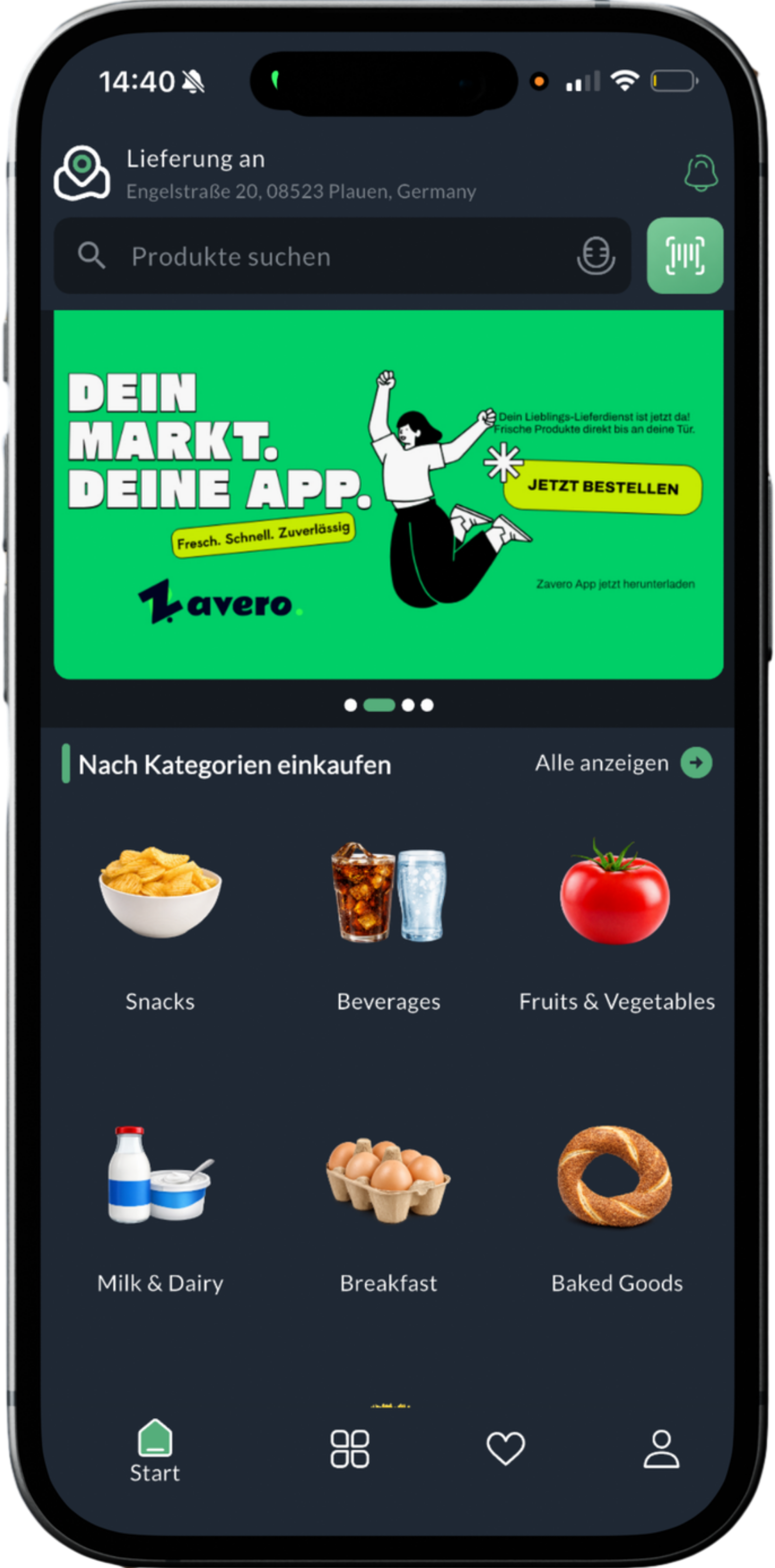The height and width of the screenshot is (1568, 775).
Task: Show all categories via Alle anzeigen
Action: pyautogui.click(x=623, y=763)
